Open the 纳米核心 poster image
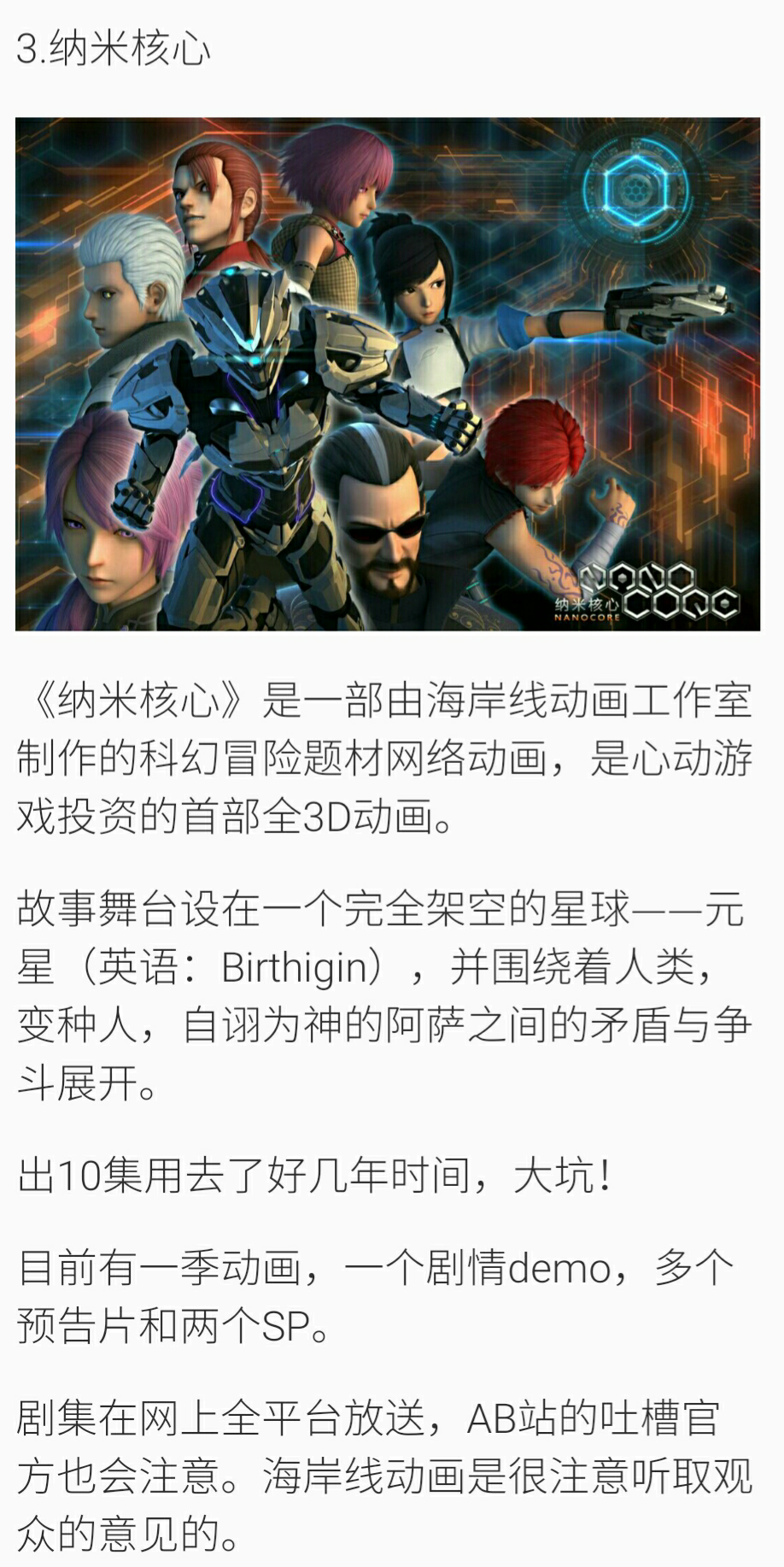784x1567 pixels. [388, 374]
